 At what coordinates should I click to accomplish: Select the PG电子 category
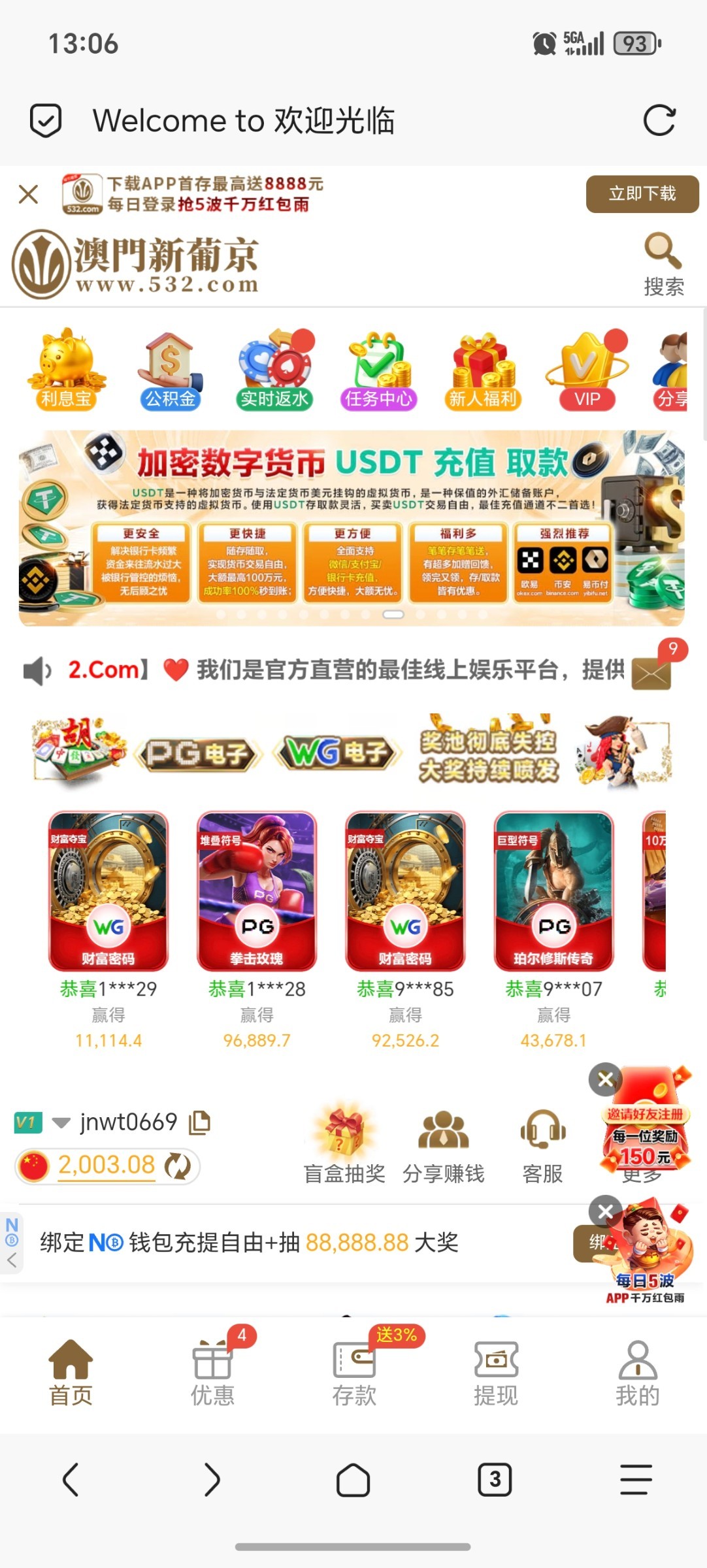[x=197, y=753]
